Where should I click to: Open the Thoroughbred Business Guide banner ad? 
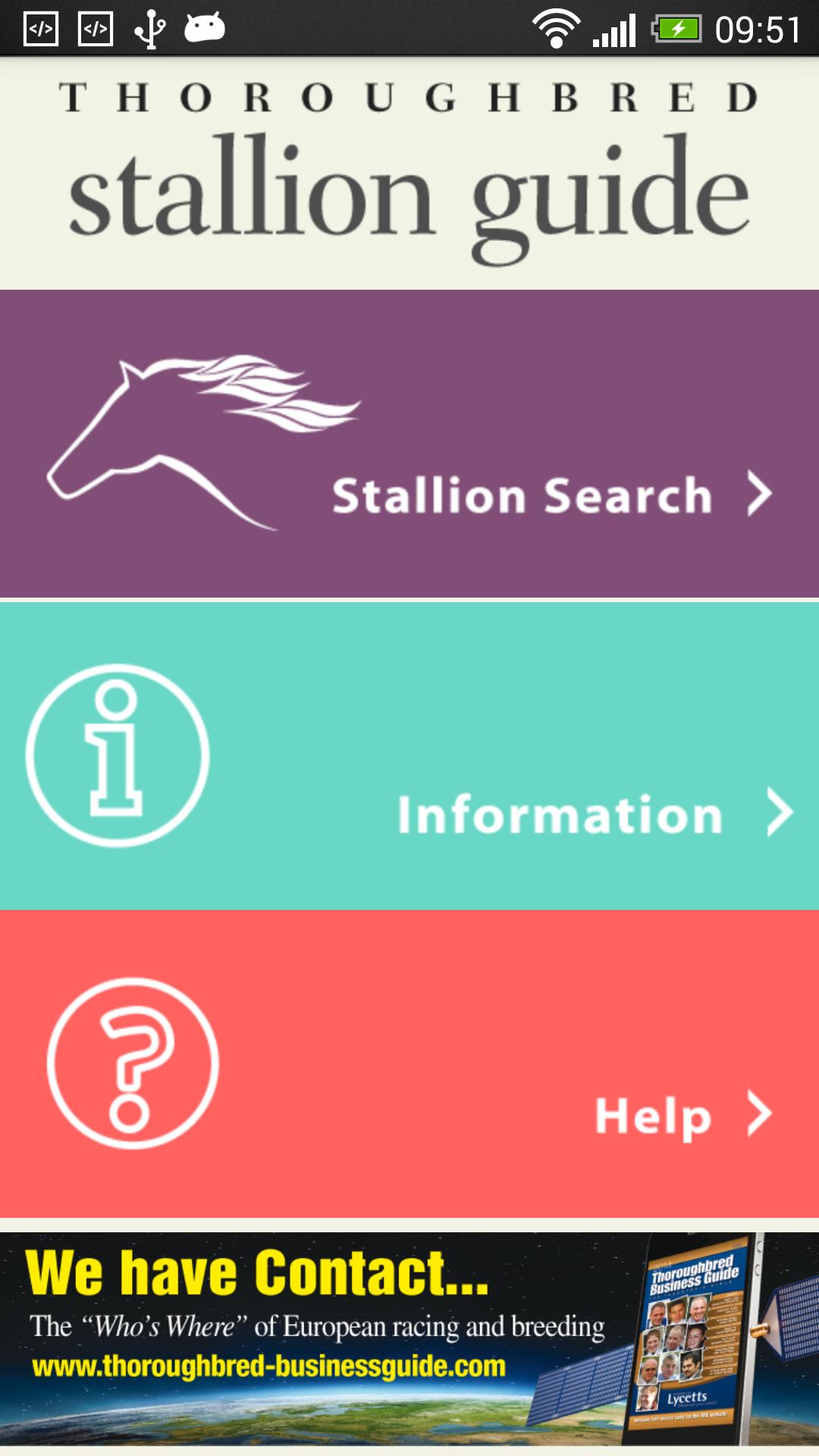(x=409, y=1338)
